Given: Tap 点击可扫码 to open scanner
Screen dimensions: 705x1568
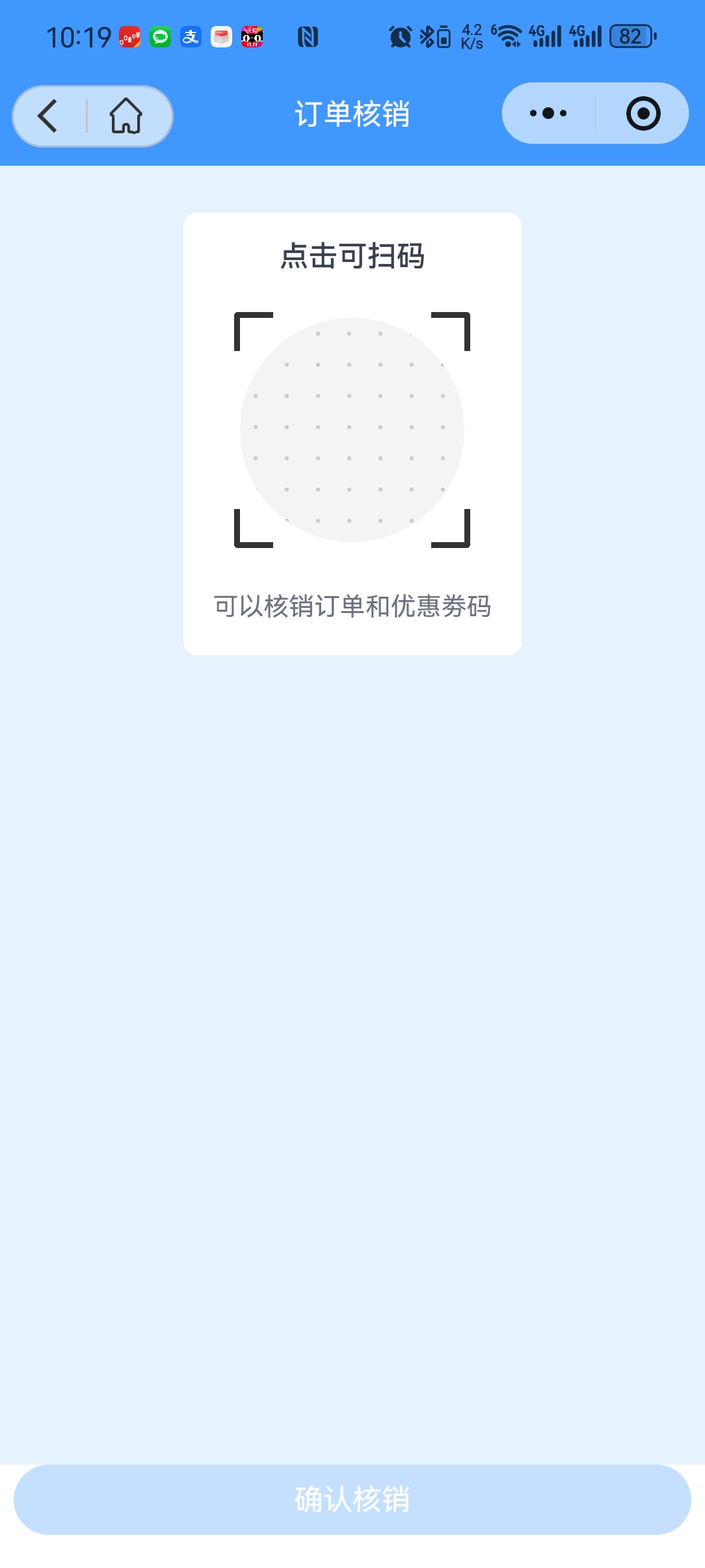Looking at the screenshot, I should [x=352, y=256].
